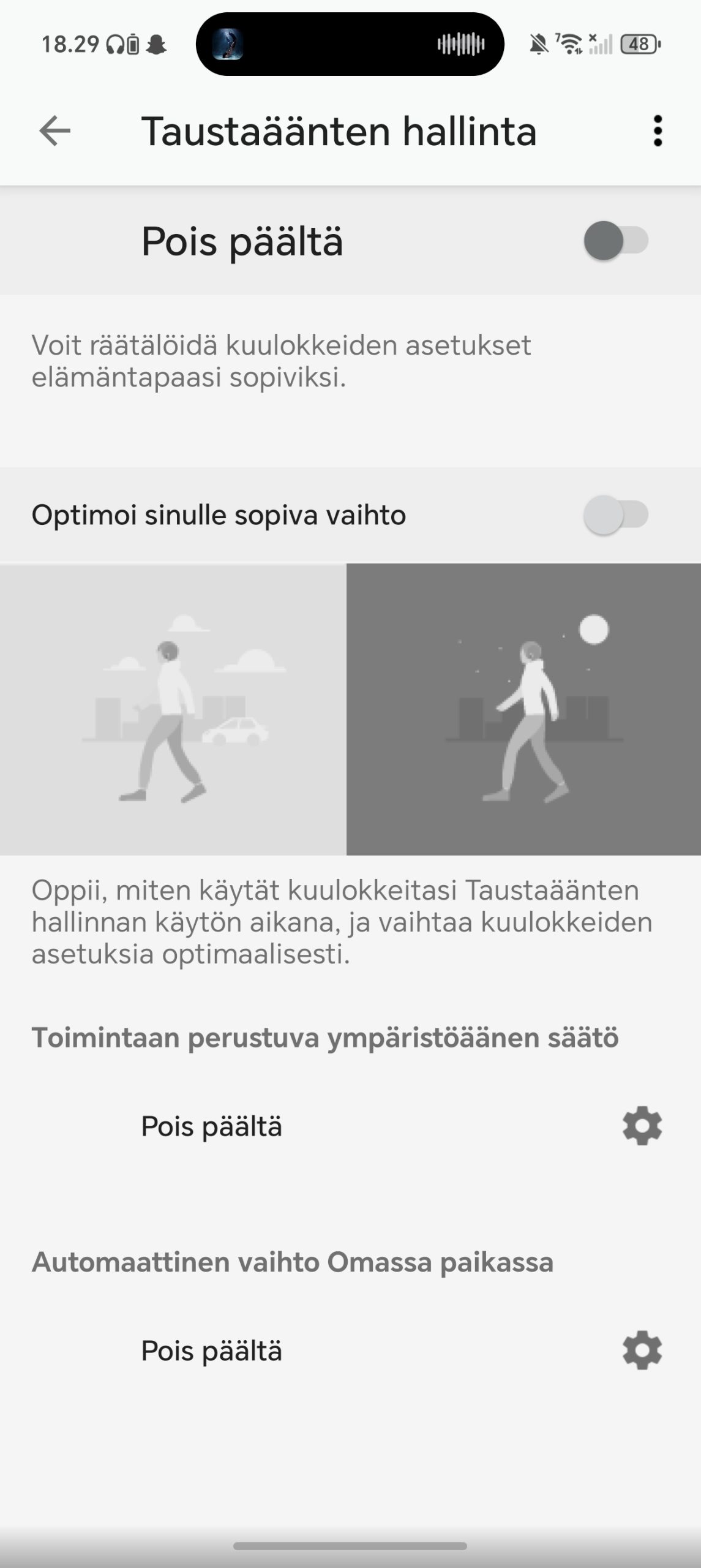
Task: Go back from Taustaäänten hallinta
Action: 54,131
